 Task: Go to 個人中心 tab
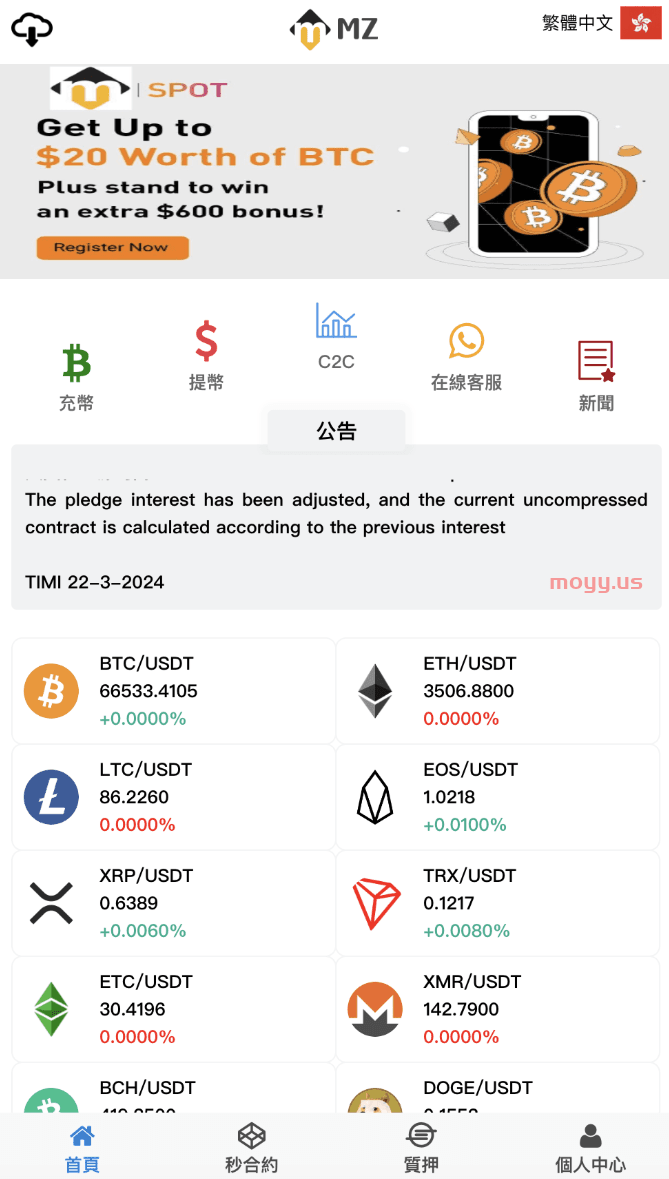tap(591, 1148)
